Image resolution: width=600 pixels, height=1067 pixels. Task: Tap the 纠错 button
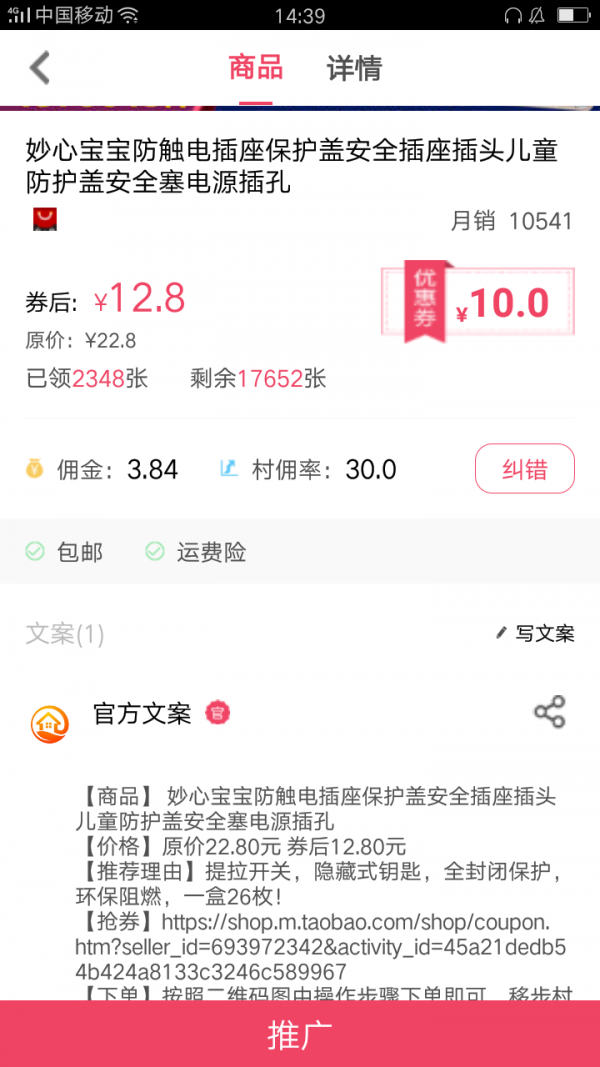[524, 468]
